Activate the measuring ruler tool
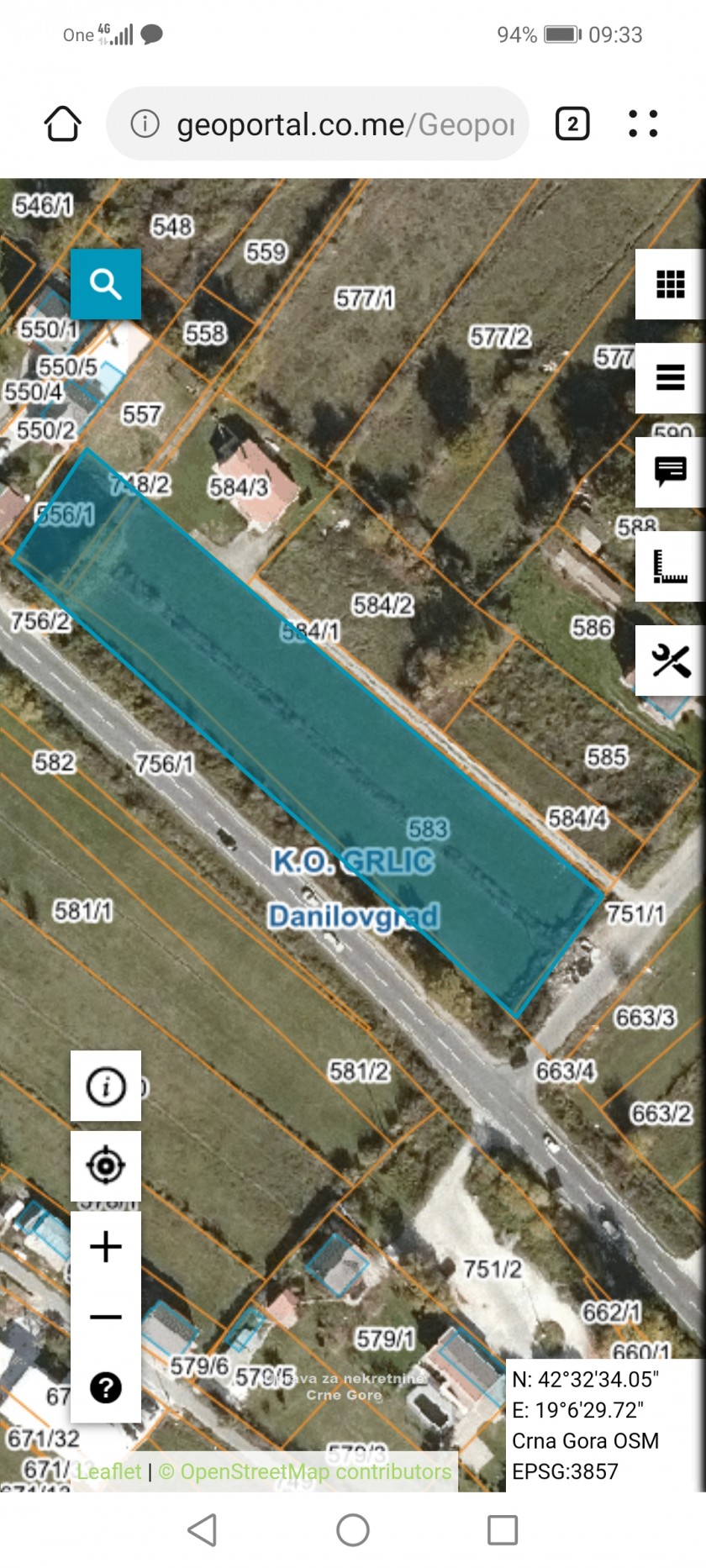 click(670, 566)
